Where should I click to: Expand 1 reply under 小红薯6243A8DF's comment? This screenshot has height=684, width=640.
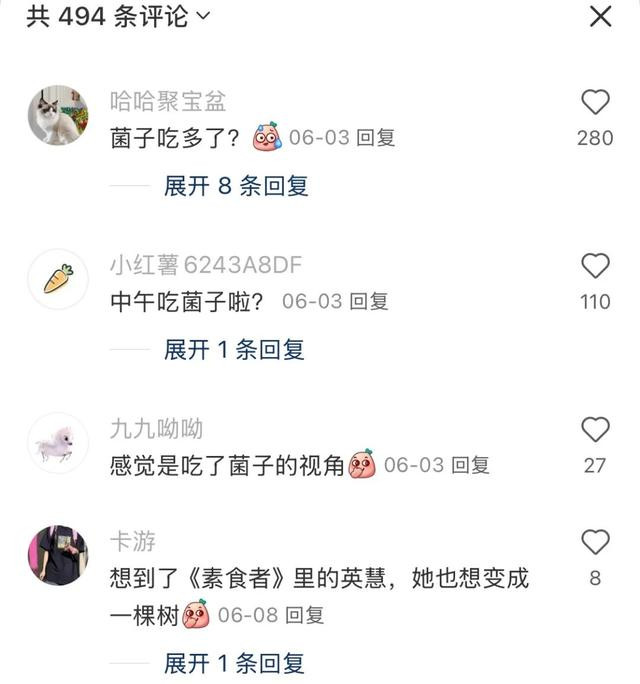coord(234,350)
